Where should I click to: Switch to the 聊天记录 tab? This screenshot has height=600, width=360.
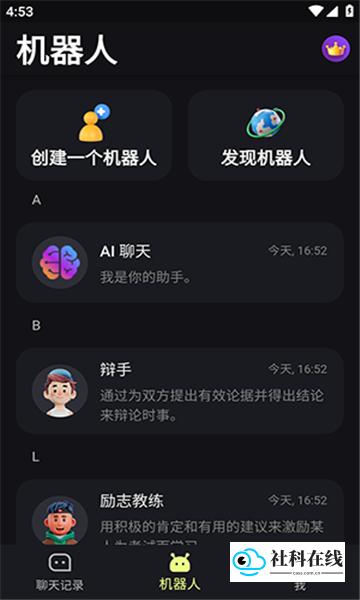60,572
